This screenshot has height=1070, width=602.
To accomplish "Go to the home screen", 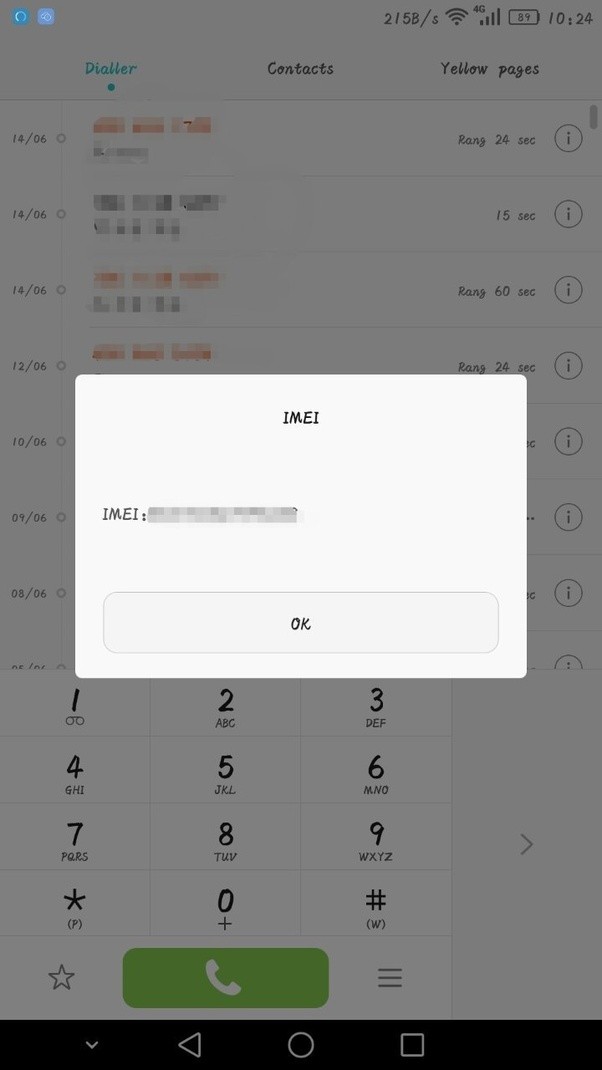I will (x=301, y=1045).
